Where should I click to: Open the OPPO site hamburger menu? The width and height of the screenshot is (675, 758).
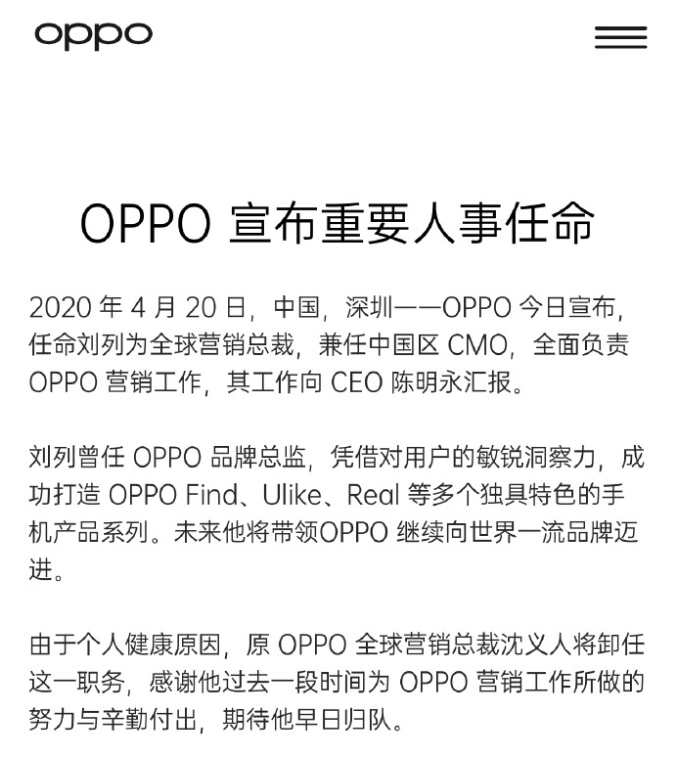pos(620,38)
